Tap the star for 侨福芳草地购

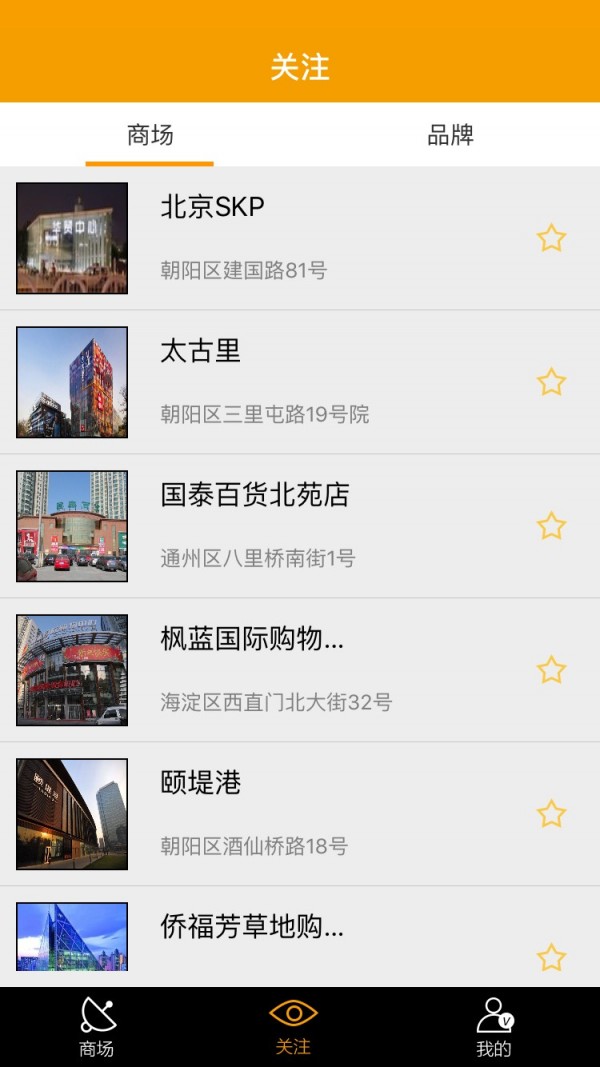click(551, 958)
